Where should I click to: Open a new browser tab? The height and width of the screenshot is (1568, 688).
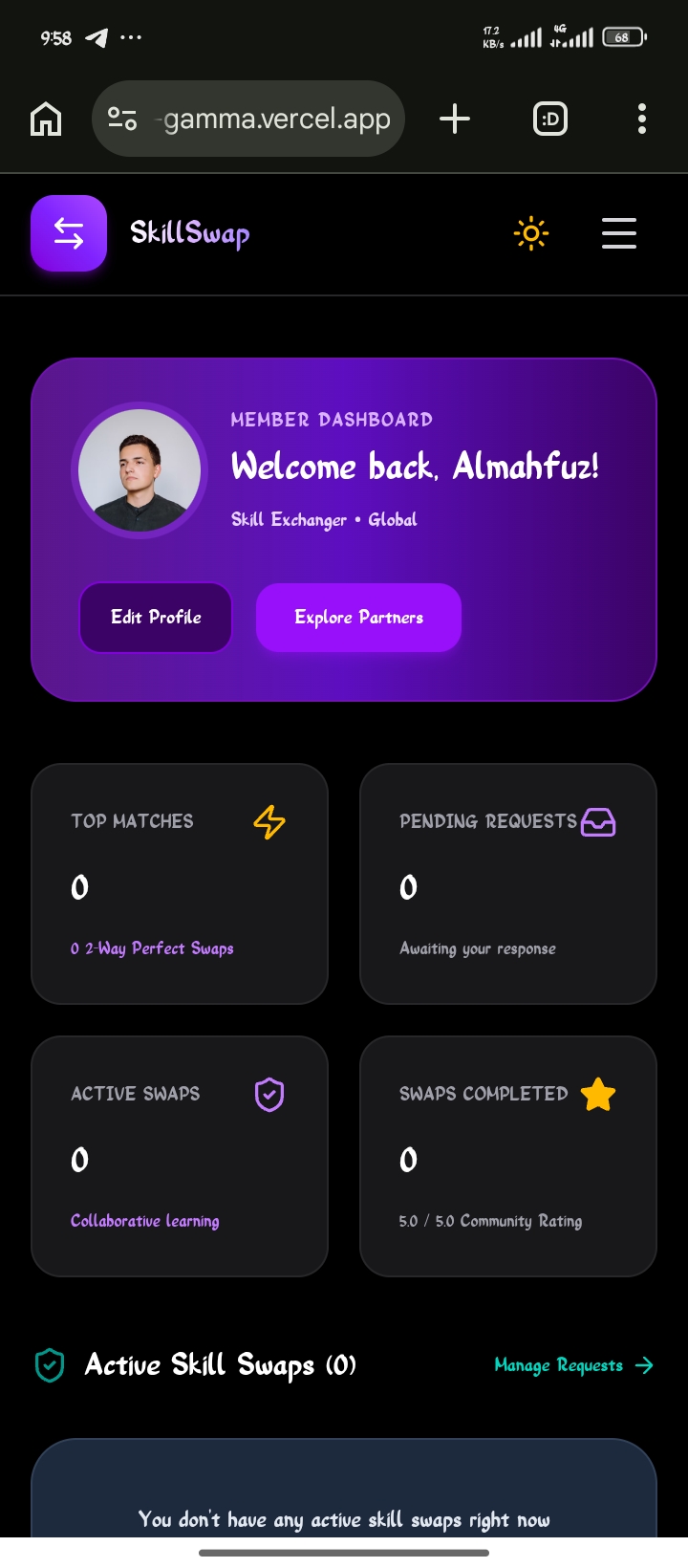coord(455,119)
